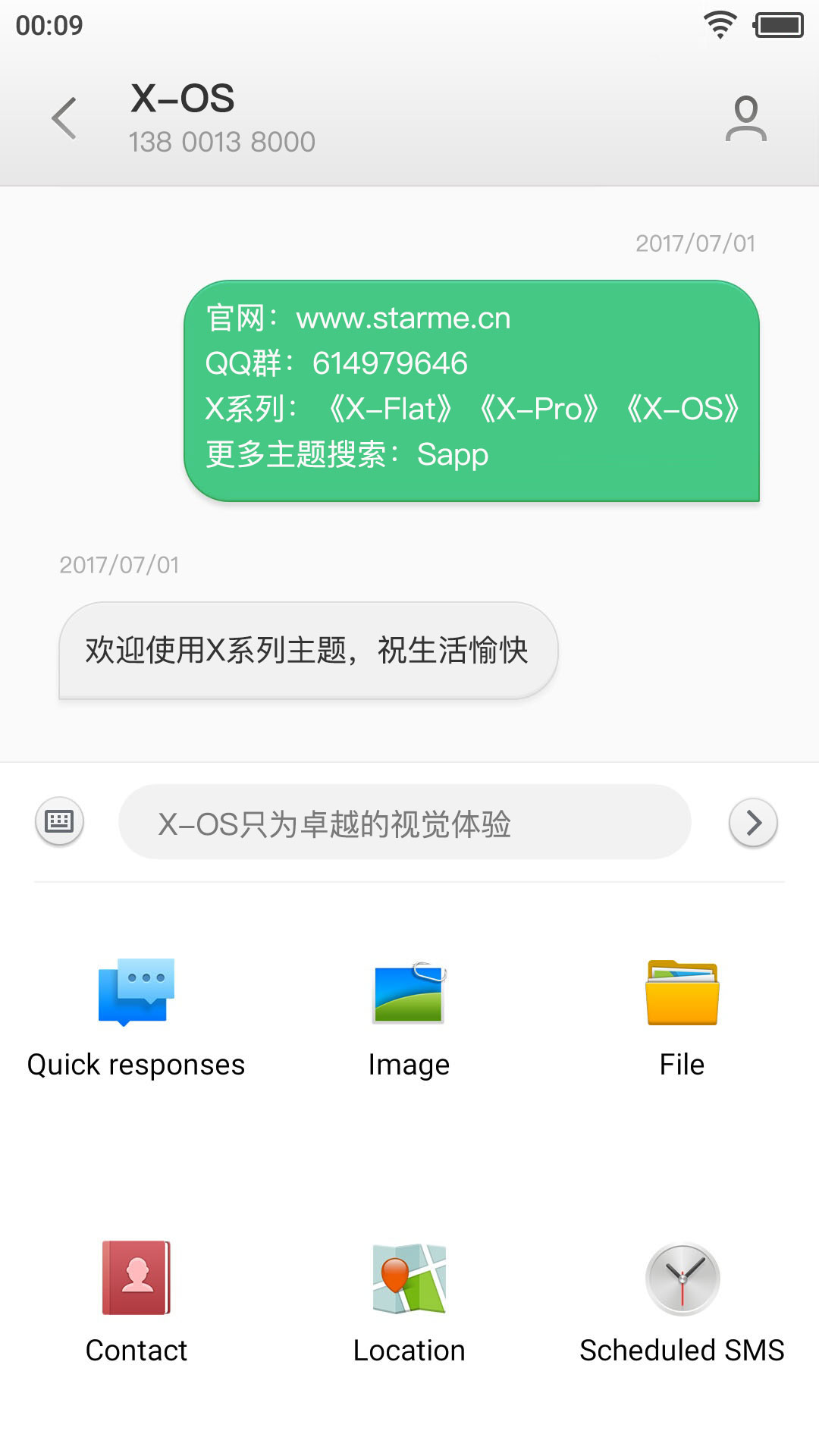The image size is (819, 1456).
Task: Go back from the X-OS conversation
Action: [64, 118]
